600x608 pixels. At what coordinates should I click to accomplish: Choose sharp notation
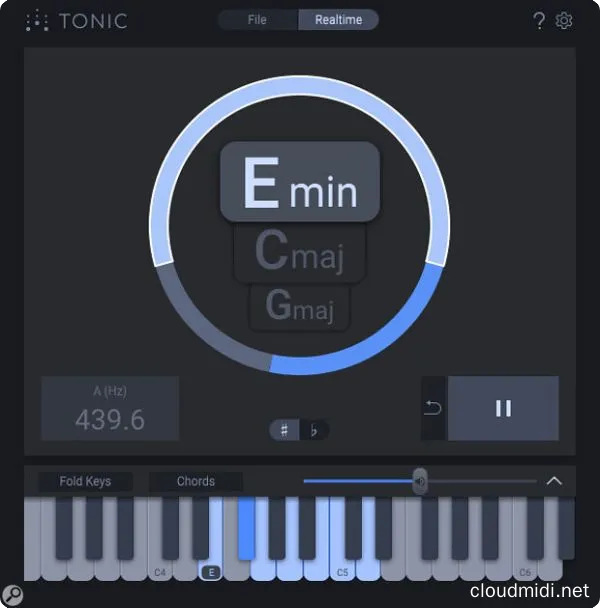pos(284,430)
